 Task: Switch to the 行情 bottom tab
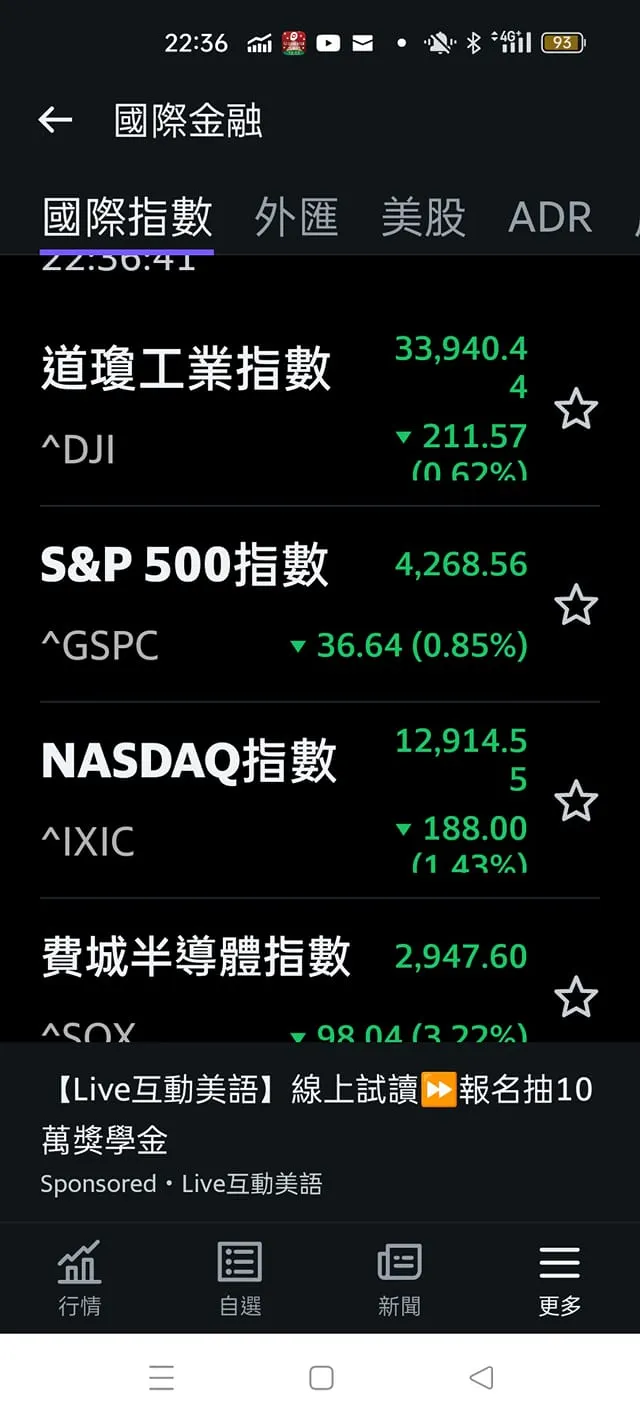79,1277
